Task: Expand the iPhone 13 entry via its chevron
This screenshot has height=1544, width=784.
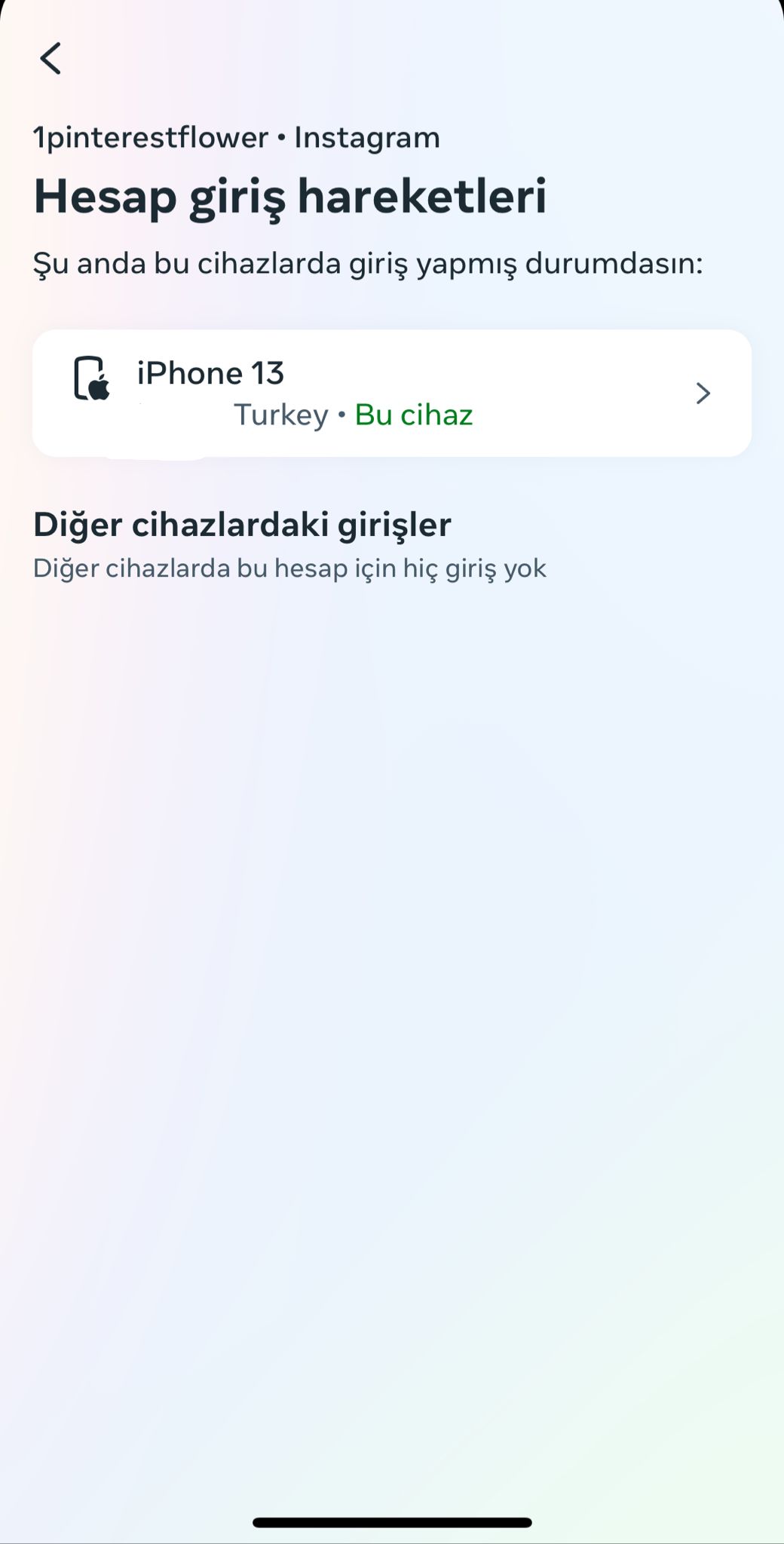Action: pos(703,393)
